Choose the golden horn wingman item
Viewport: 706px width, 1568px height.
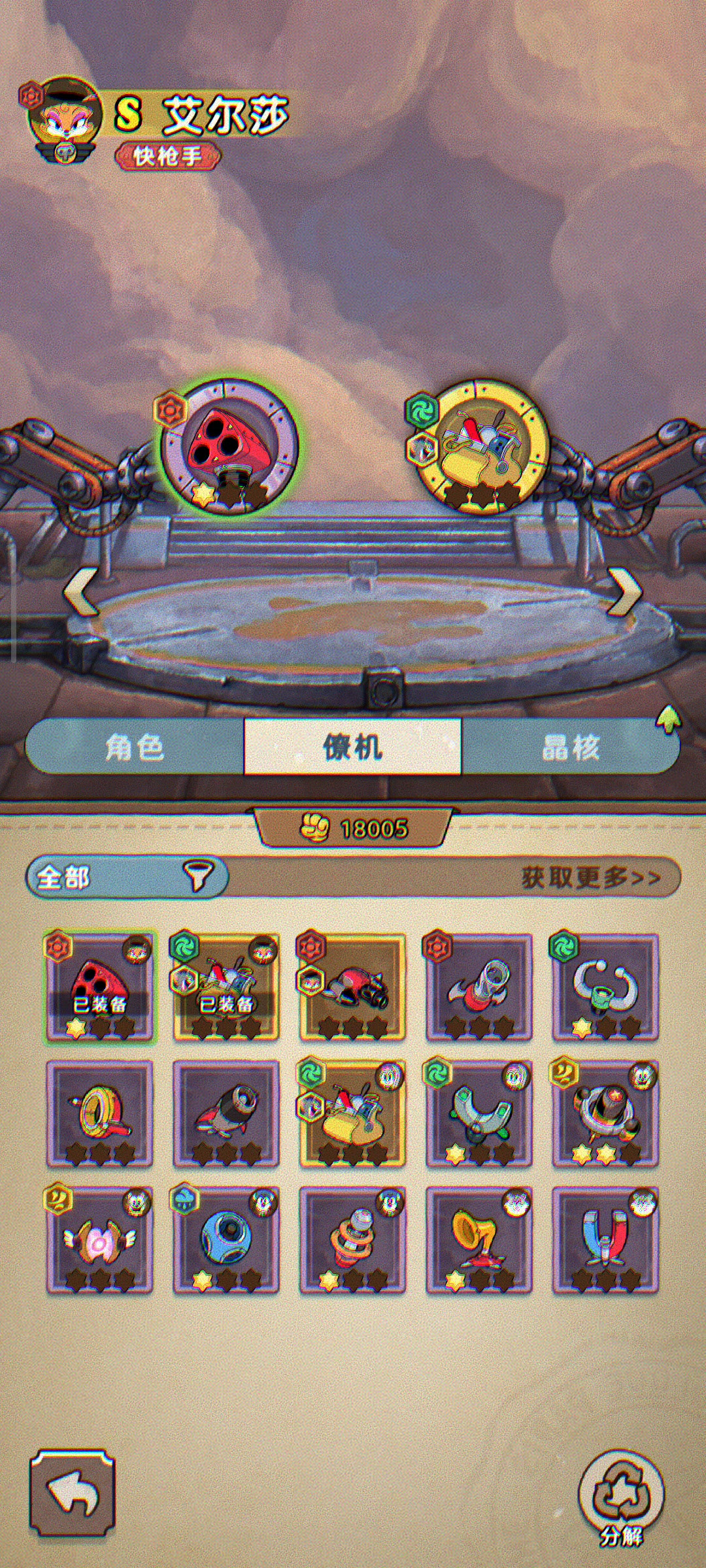[x=479, y=1239]
